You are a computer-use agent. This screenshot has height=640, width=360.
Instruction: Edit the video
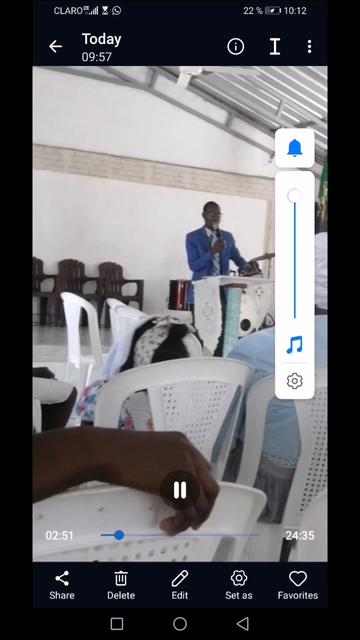pyautogui.click(x=180, y=585)
